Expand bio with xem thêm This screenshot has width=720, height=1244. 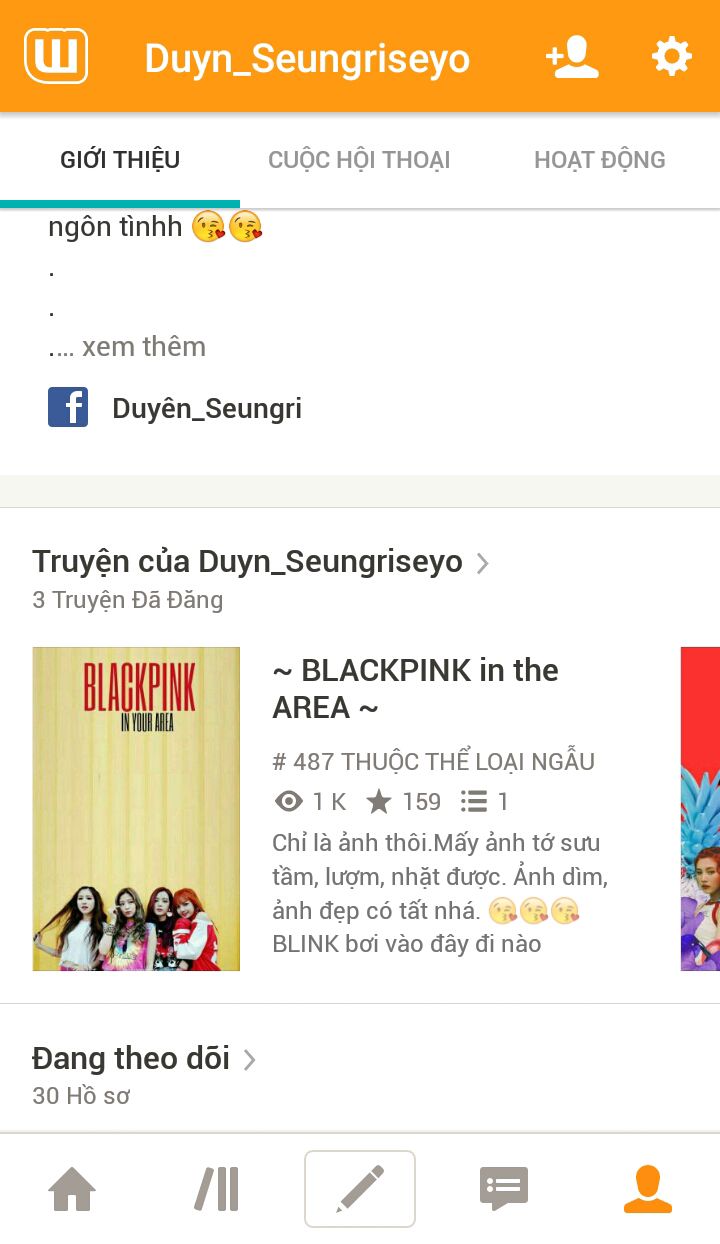click(143, 347)
